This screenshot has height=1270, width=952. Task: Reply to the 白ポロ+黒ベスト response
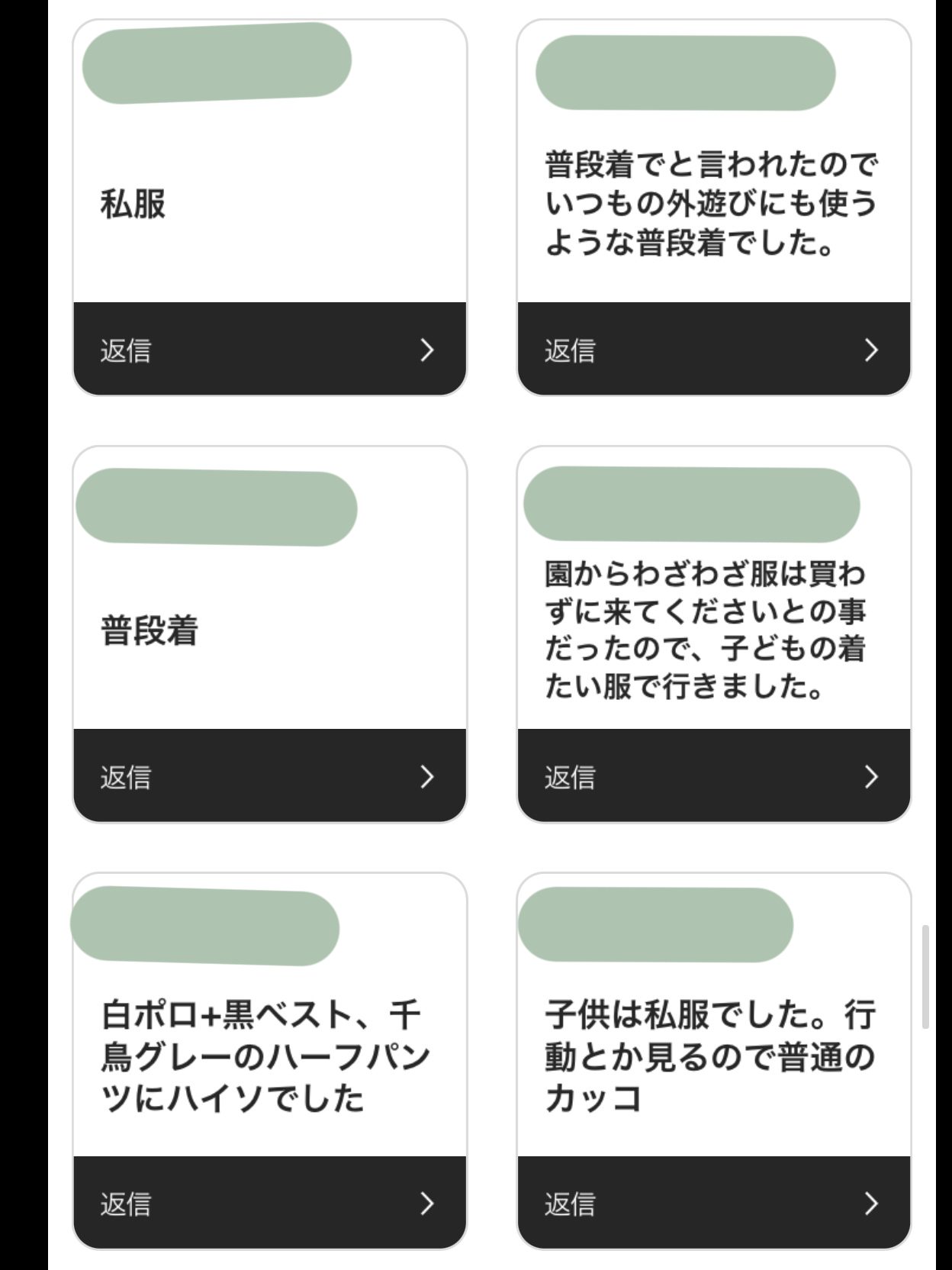pos(269,1203)
